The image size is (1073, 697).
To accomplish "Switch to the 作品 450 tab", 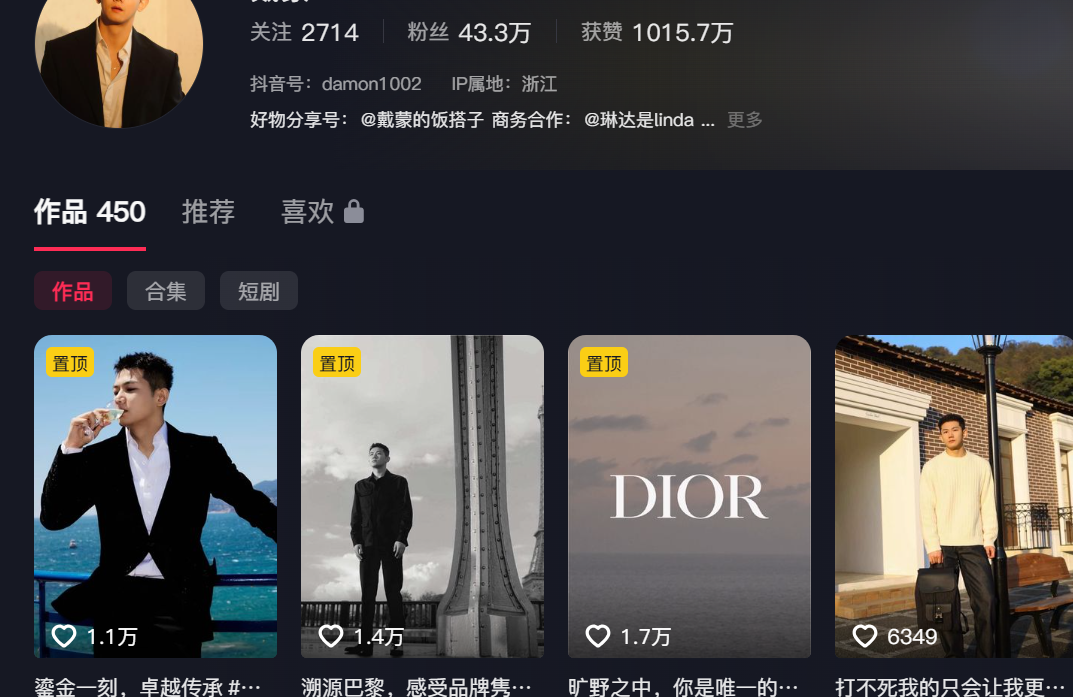I will click(x=90, y=212).
